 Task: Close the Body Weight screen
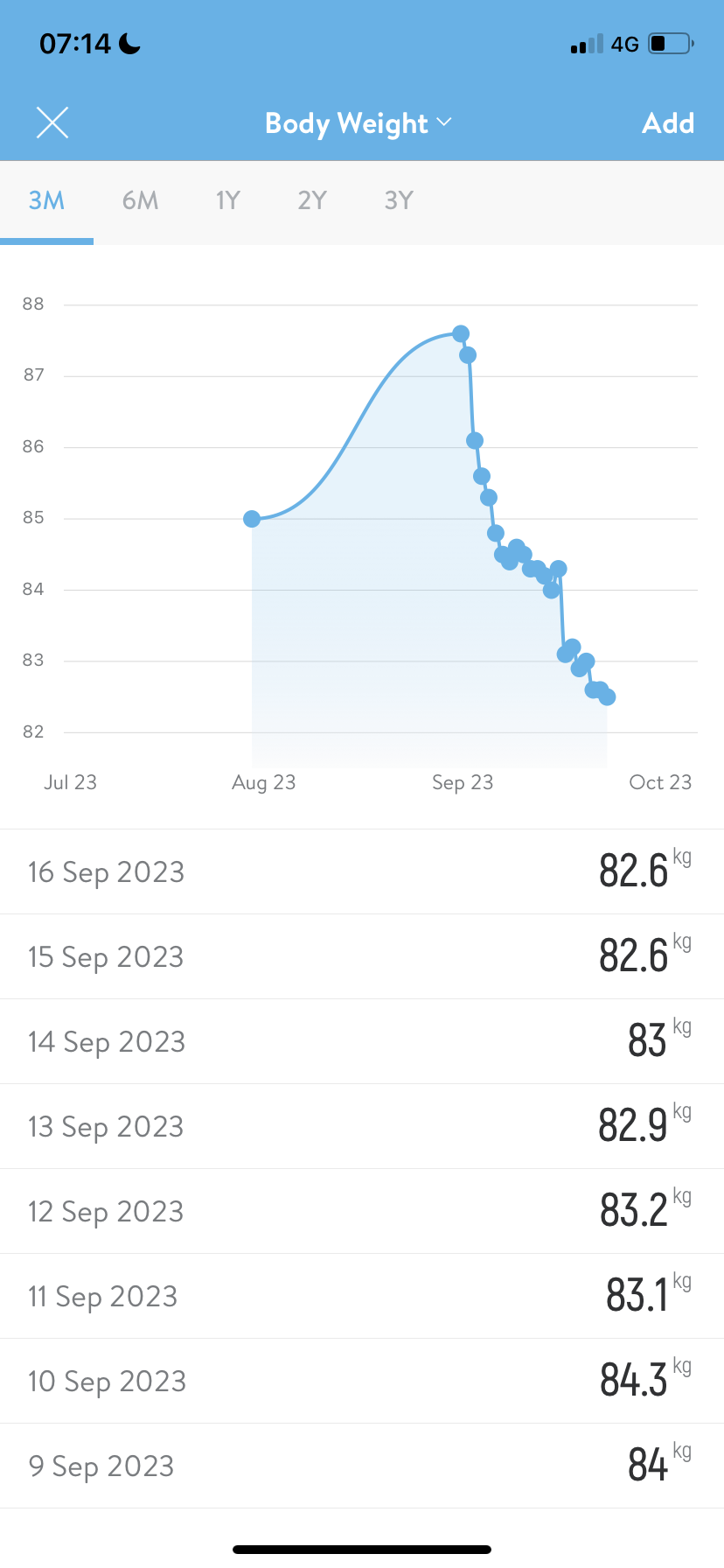[x=52, y=123]
